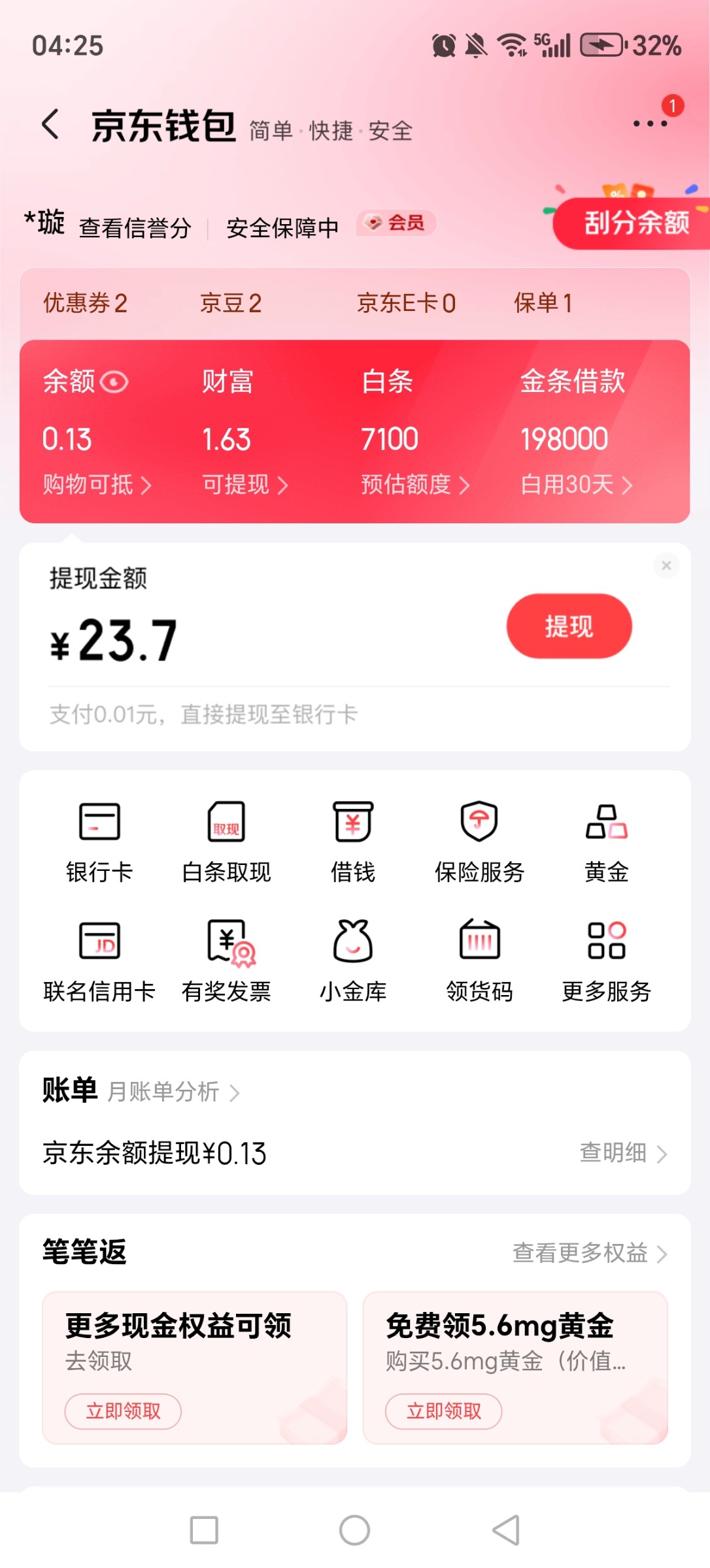Select the 领货码 pickup code icon
The image size is (710, 1568).
479,960
